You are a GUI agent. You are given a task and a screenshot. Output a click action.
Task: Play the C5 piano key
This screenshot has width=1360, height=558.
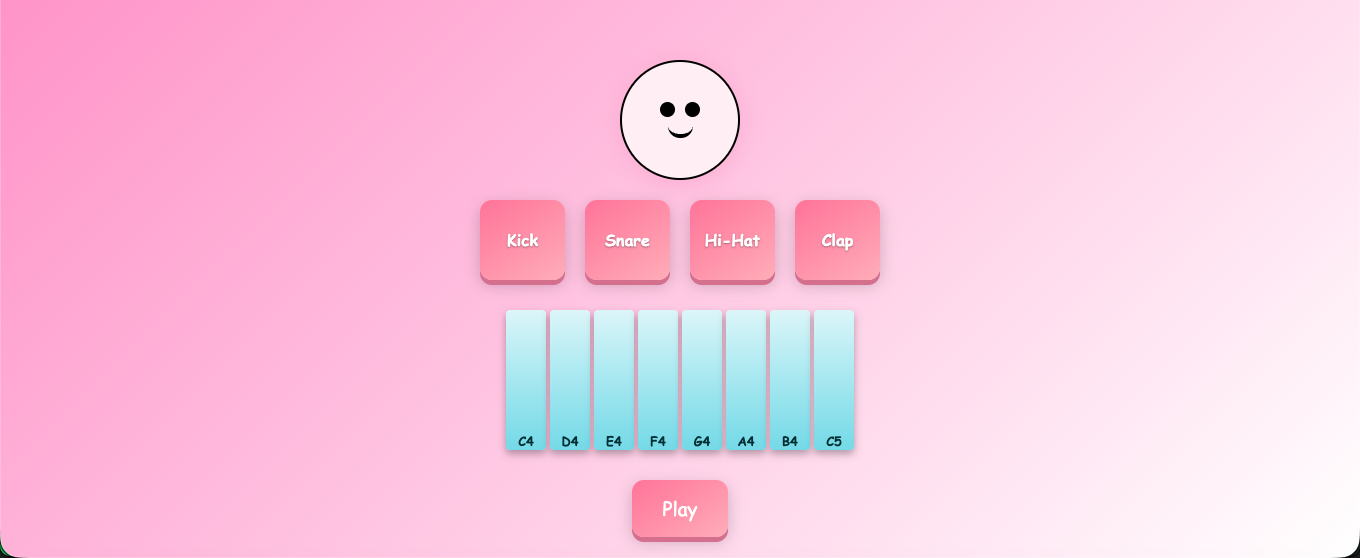pos(834,380)
